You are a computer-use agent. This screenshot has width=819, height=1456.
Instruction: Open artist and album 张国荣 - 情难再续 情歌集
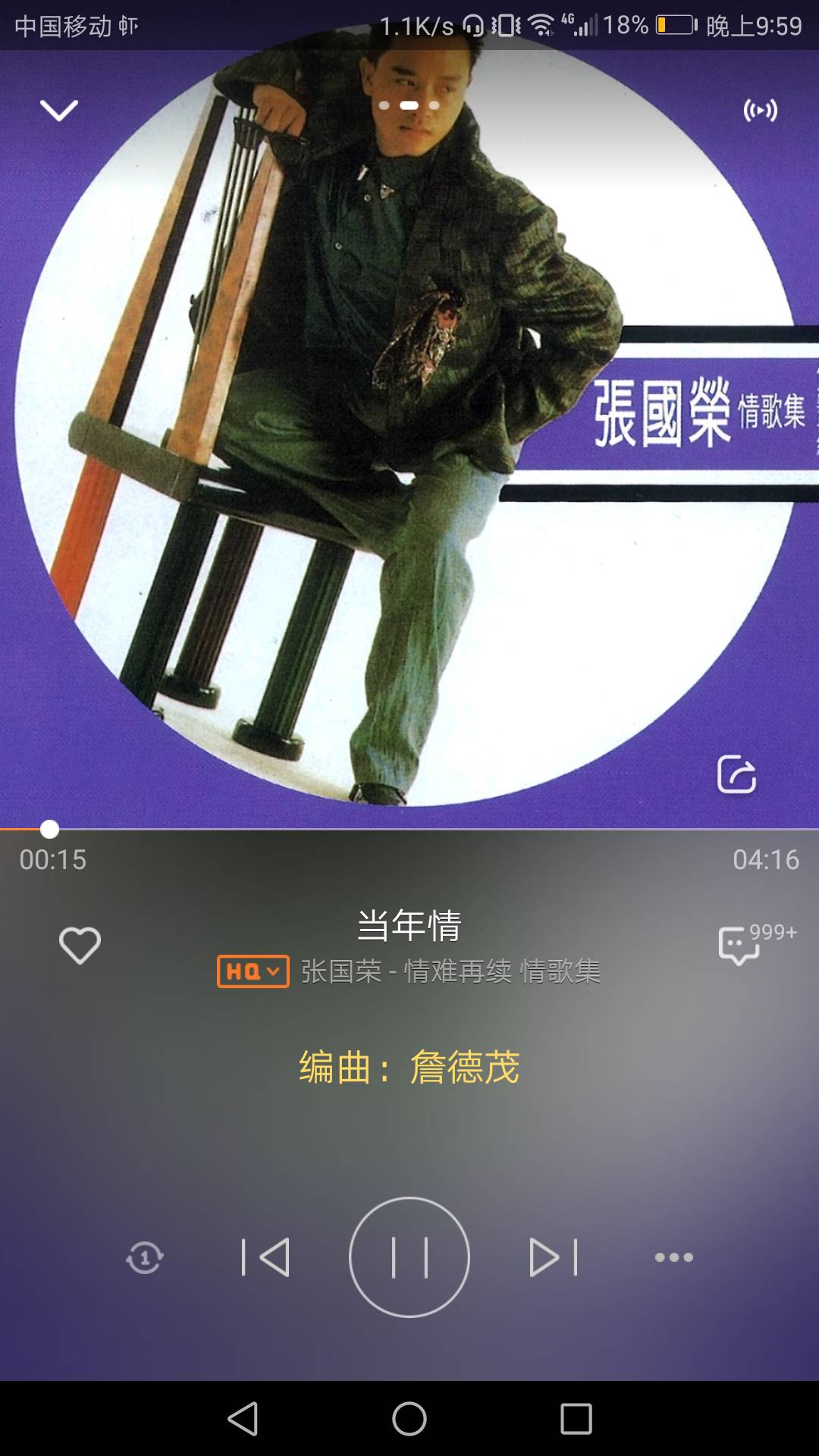pyautogui.click(x=450, y=971)
